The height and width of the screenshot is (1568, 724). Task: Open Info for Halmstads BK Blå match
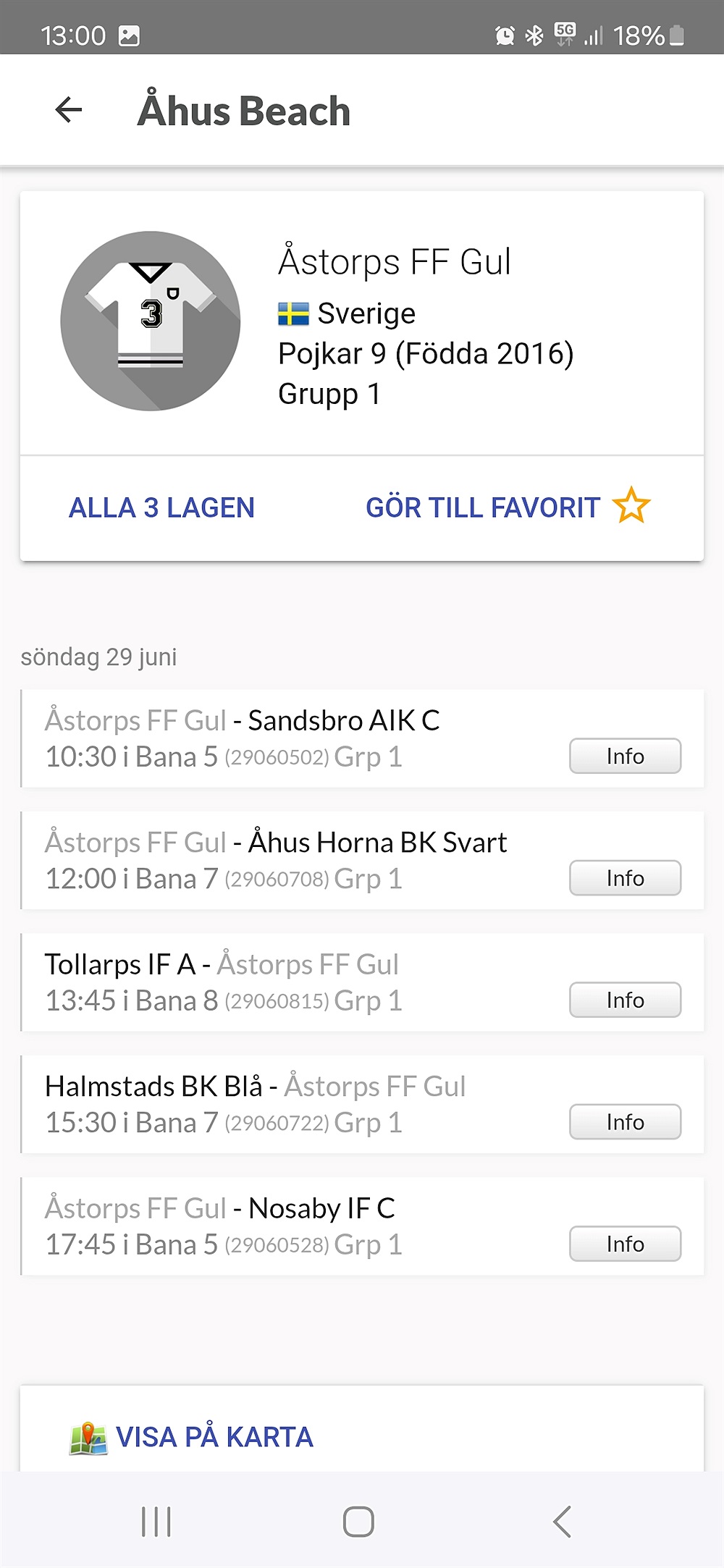coord(625,1122)
